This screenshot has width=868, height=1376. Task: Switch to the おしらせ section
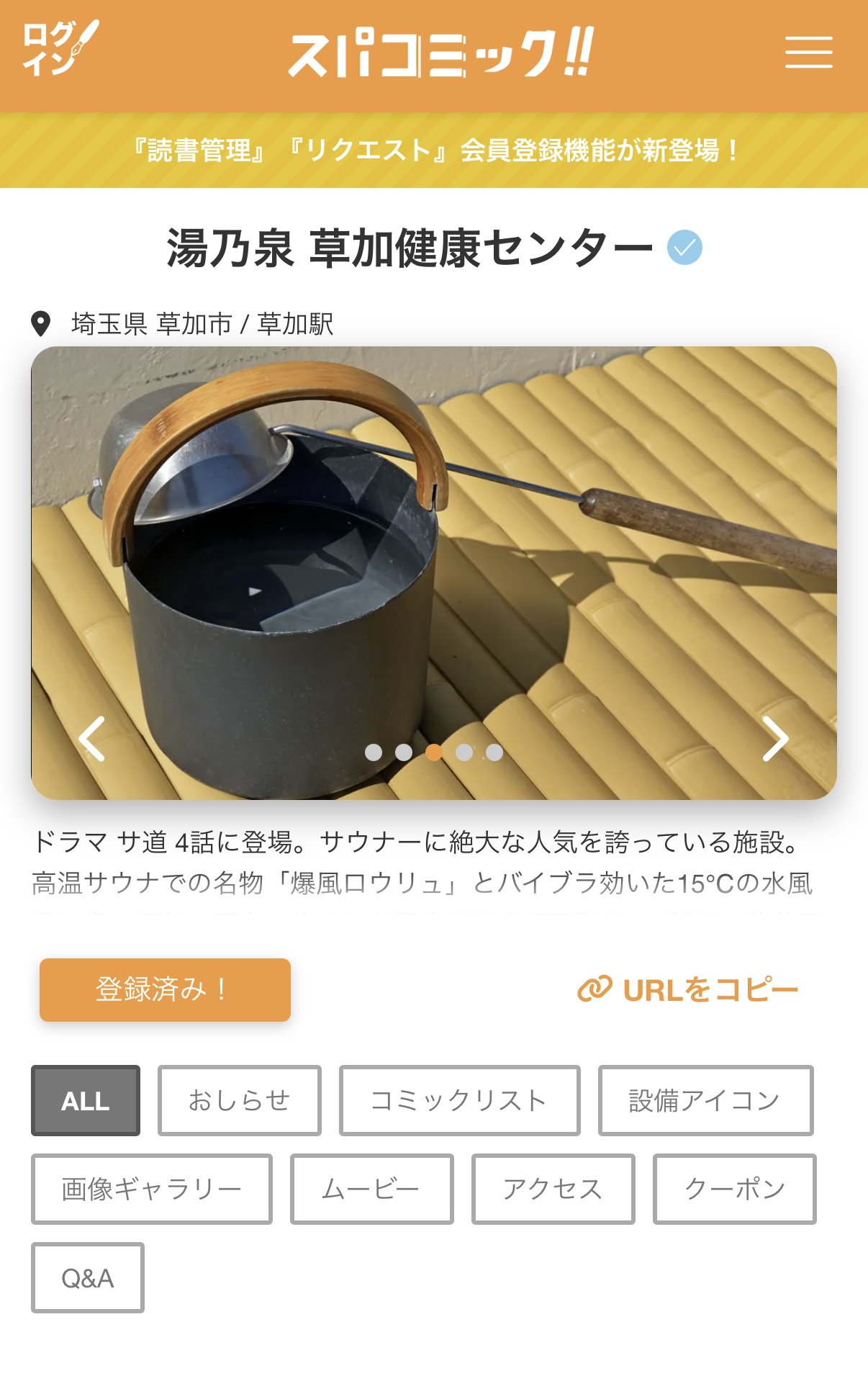click(x=239, y=1100)
